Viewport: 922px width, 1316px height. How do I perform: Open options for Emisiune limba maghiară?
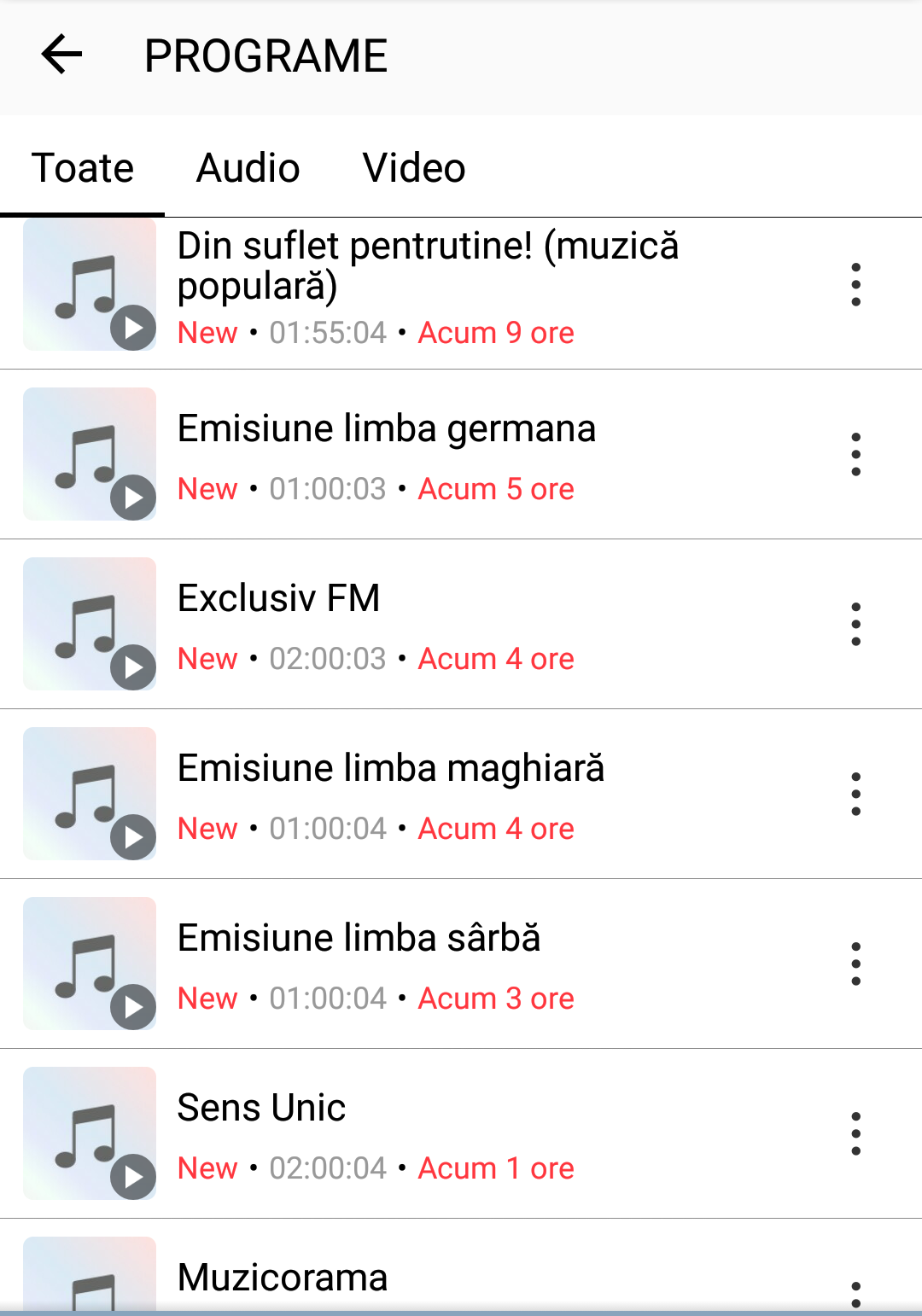pos(855,794)
